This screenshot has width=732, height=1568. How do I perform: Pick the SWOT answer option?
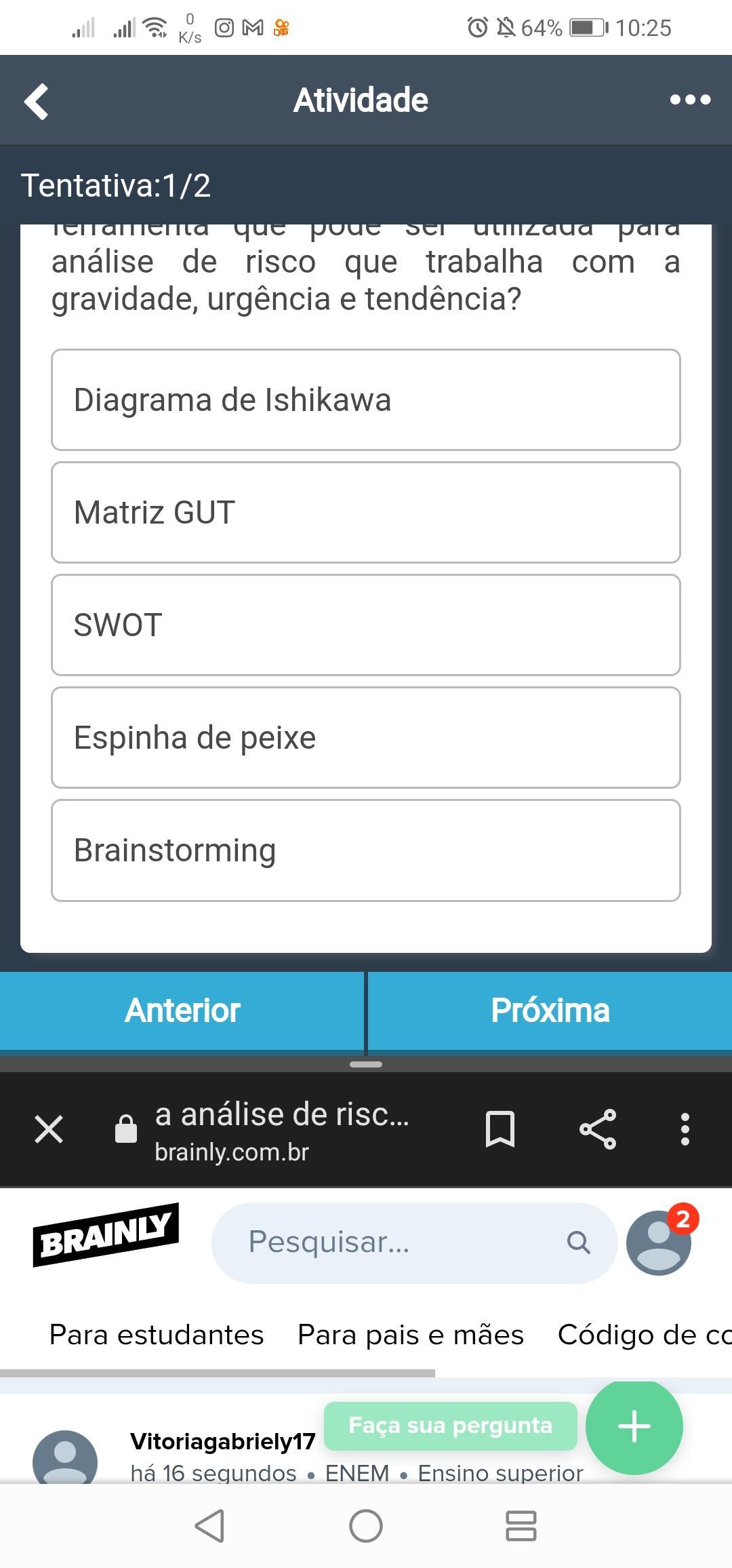[x=366, y=625]
